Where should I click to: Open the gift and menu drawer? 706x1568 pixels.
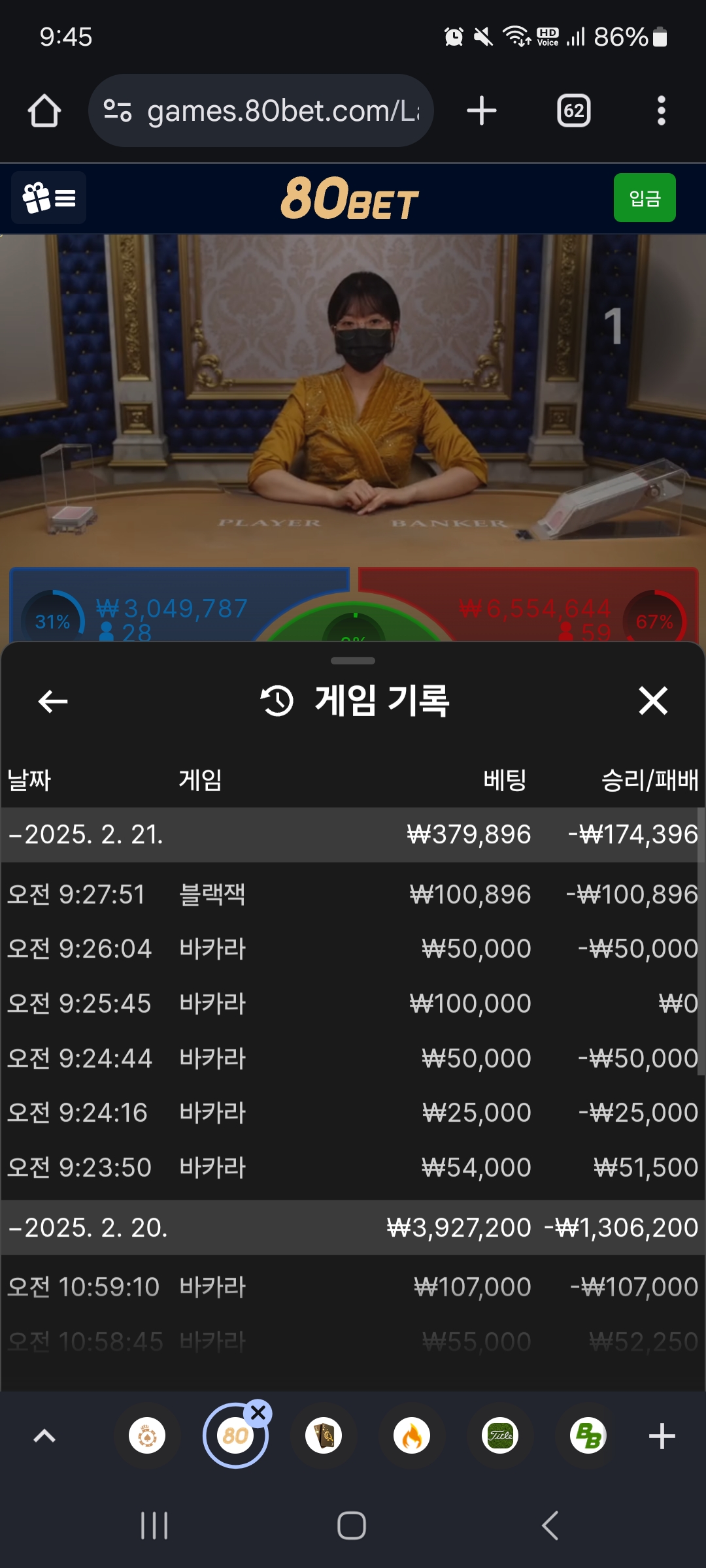coord(49,198)
